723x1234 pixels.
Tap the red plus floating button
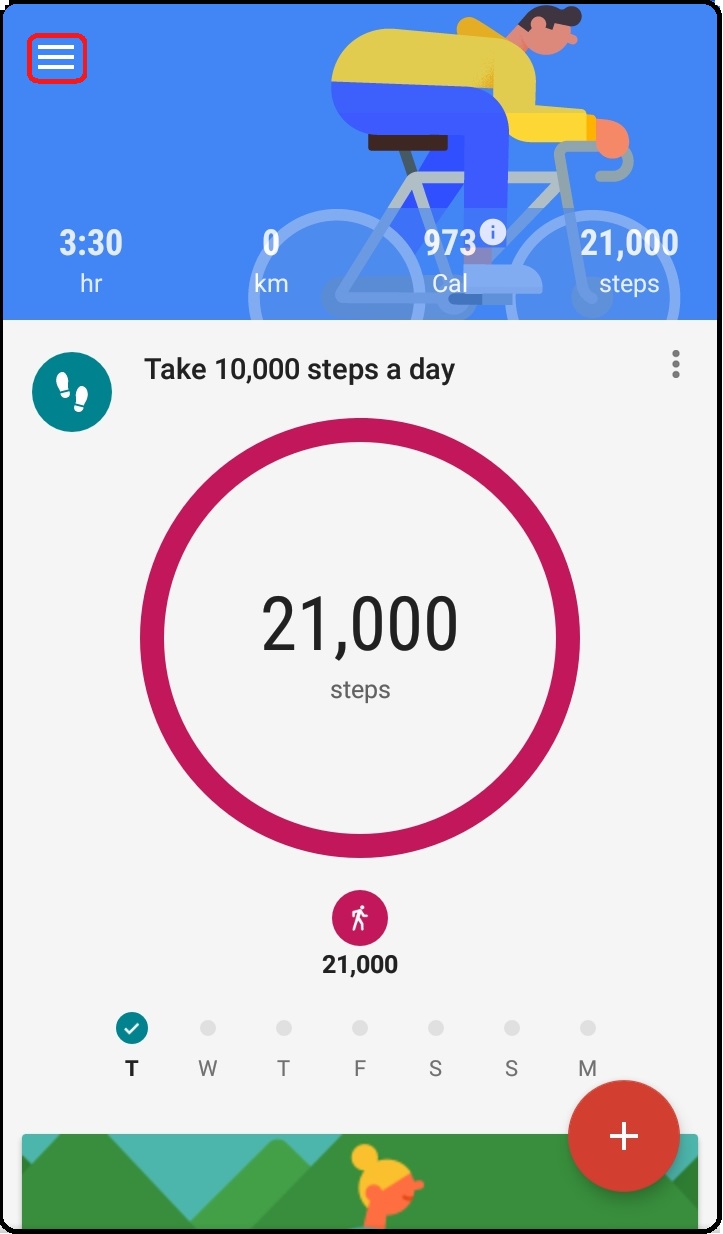click(x=624, y=1136)
